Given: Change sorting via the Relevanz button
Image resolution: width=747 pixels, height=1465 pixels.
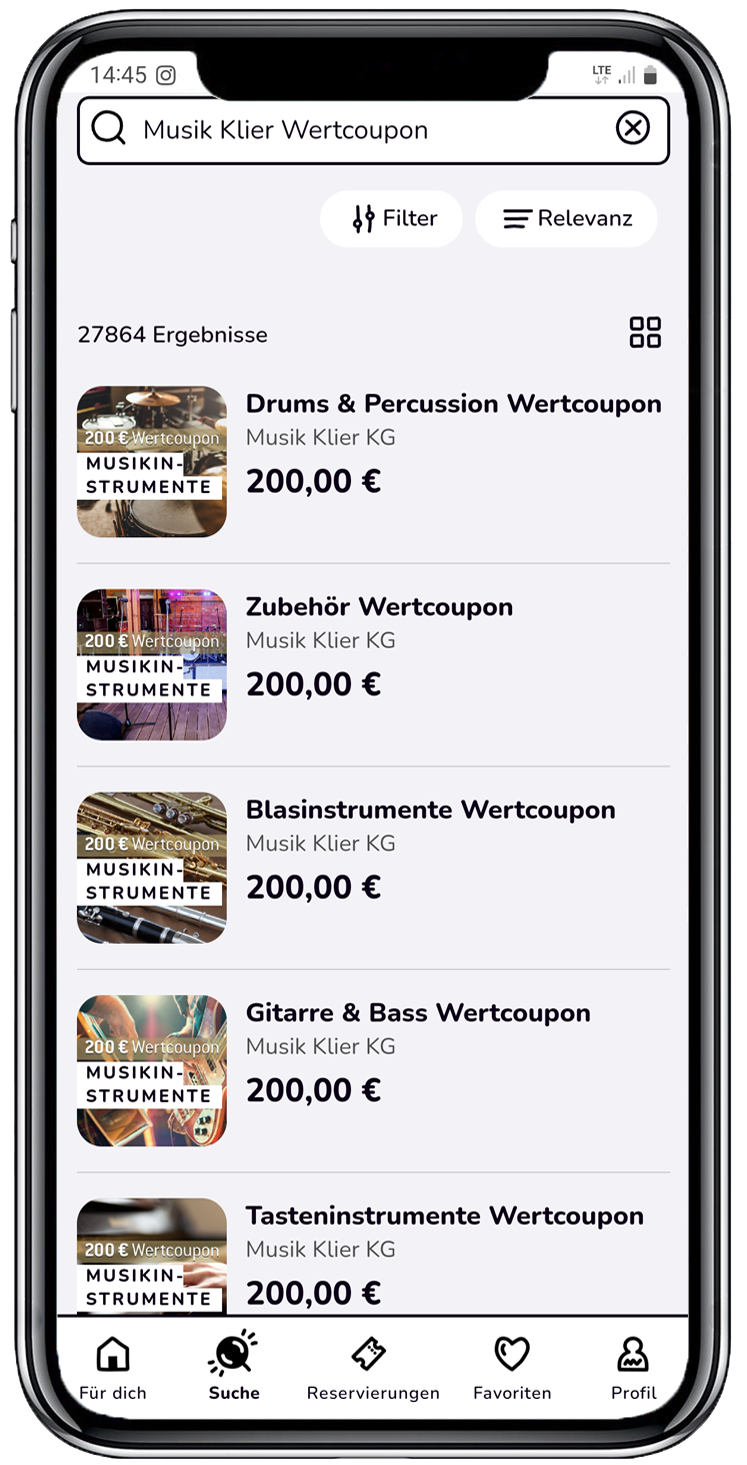Looking at the screenshot, I should click(x=566, y=218).
